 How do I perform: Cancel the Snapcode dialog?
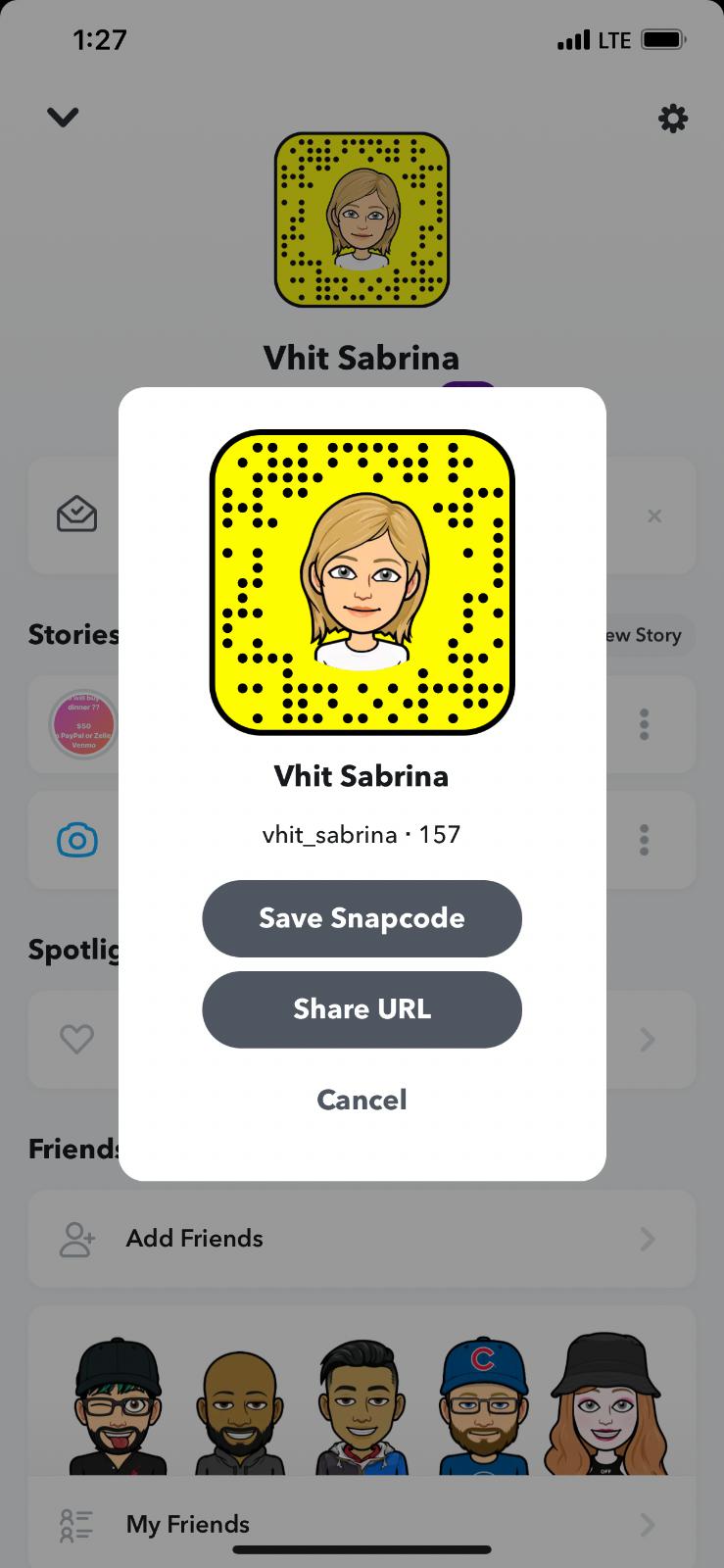(362, 1100)
